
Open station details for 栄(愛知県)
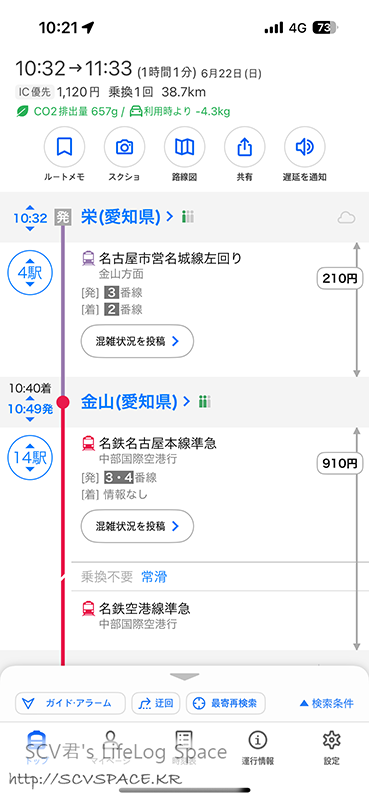click(128, 217)
